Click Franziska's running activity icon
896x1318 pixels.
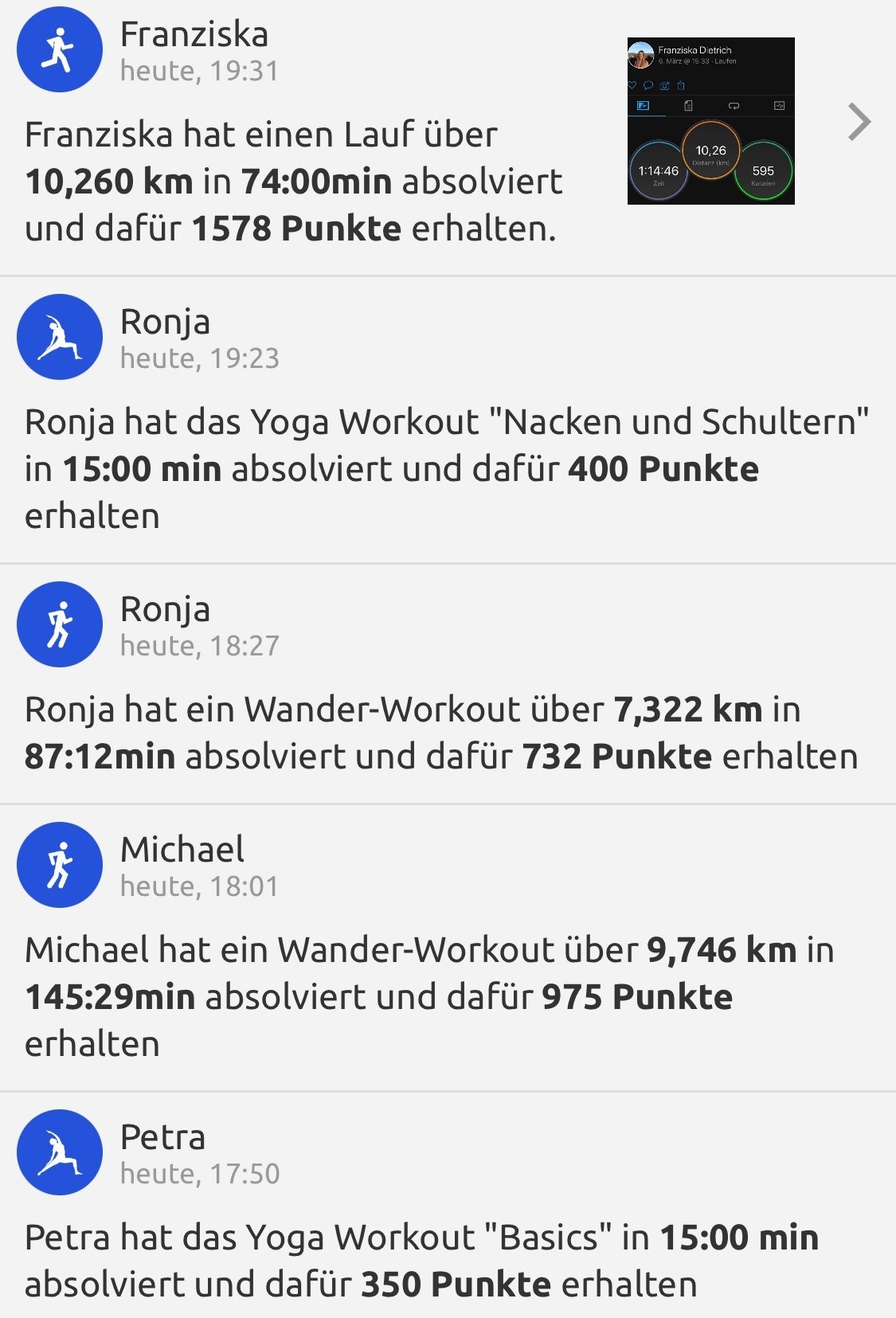coord(59,49)
